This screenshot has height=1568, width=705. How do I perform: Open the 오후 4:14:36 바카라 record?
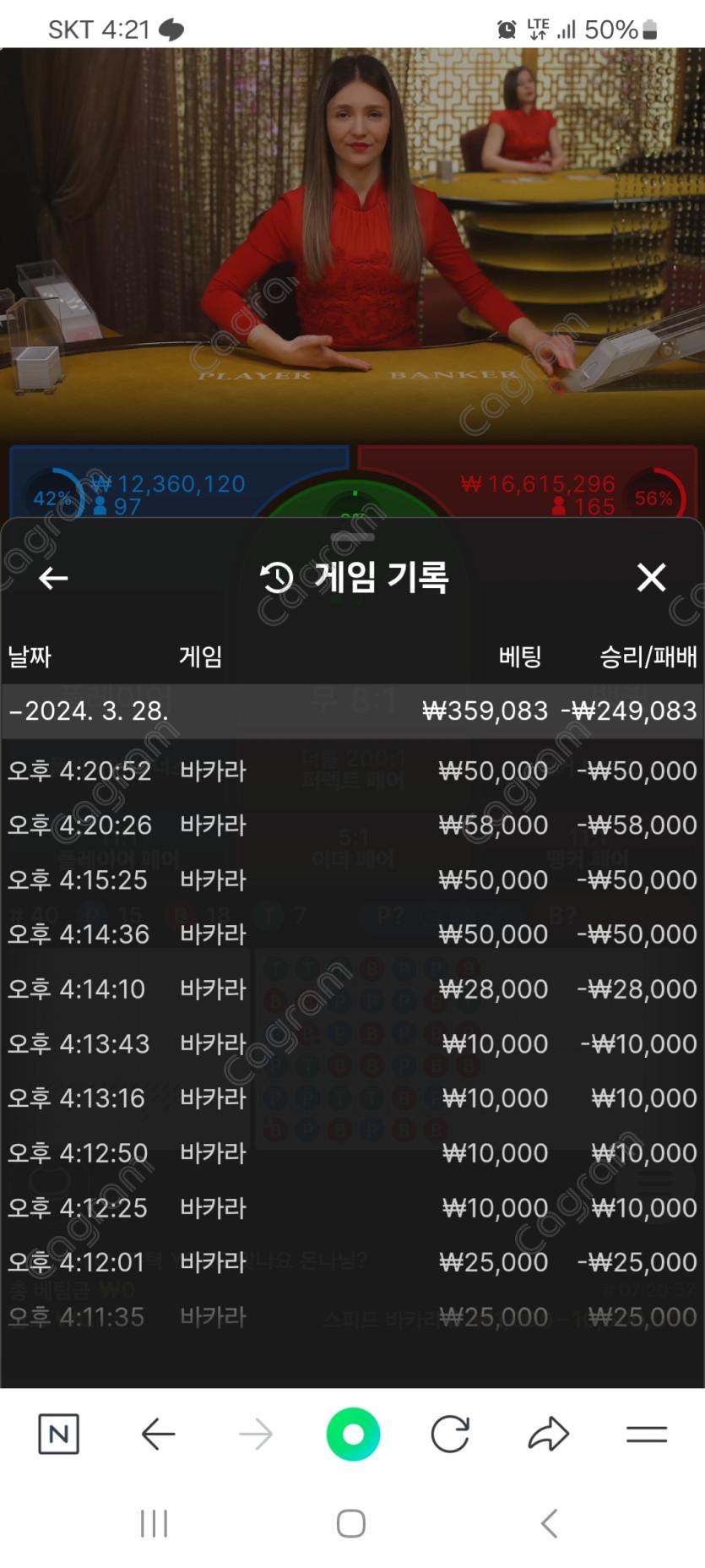click(352, 934)
